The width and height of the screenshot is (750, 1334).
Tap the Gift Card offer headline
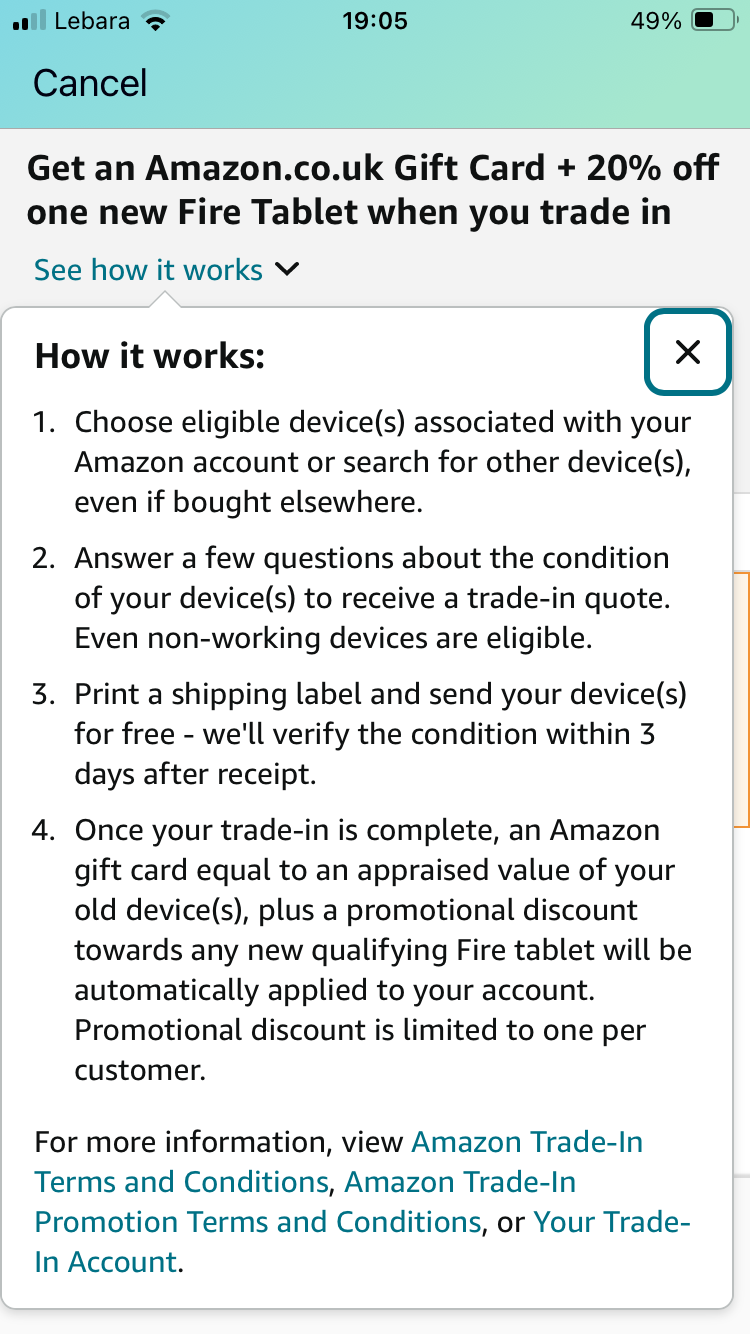pyautogui.click(x=375, y=190)
